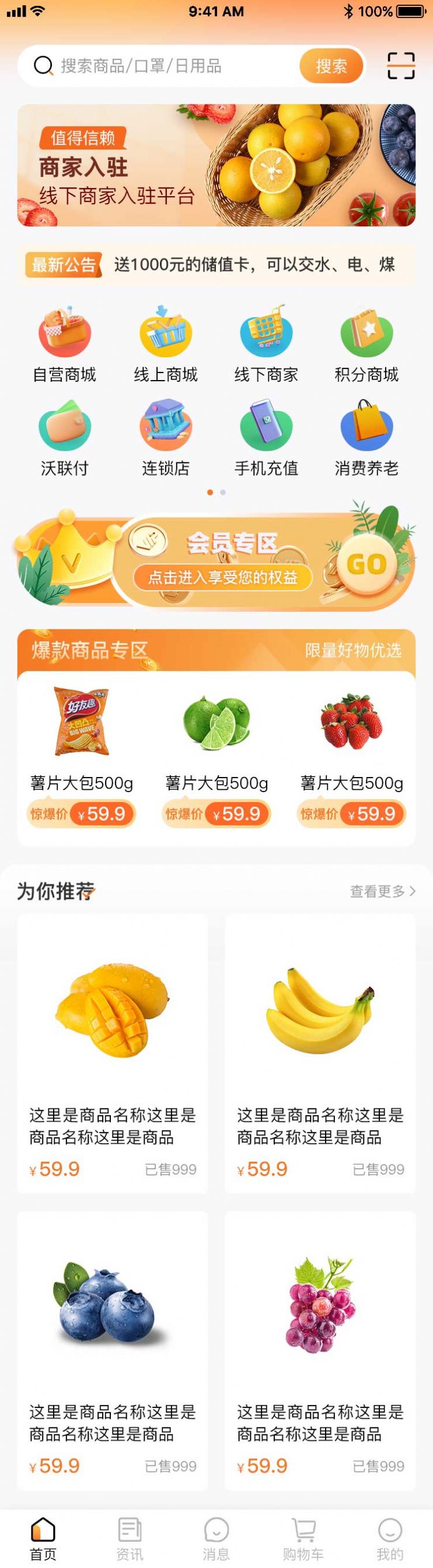The height and width of the screenshot is (1568, 433).
Task: Switch to the 资讯 tab
Action: (x=130, y=1539)
